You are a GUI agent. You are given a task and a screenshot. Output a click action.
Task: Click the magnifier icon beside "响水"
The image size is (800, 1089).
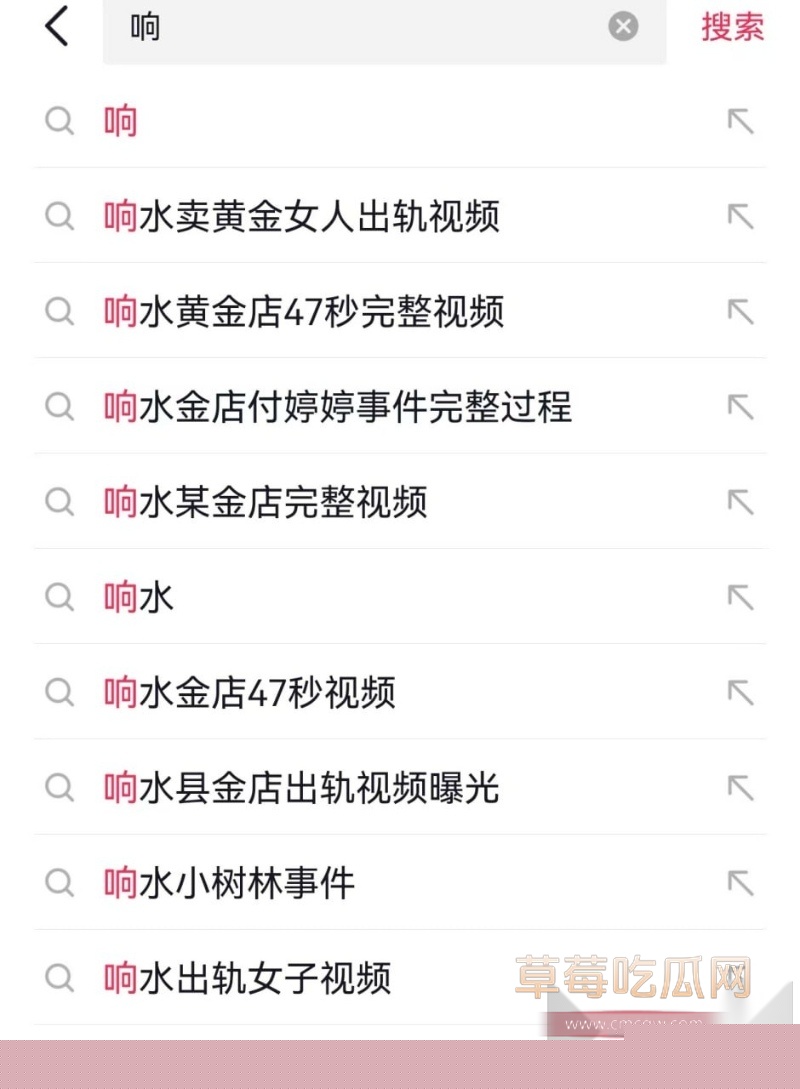coord(59,597)
